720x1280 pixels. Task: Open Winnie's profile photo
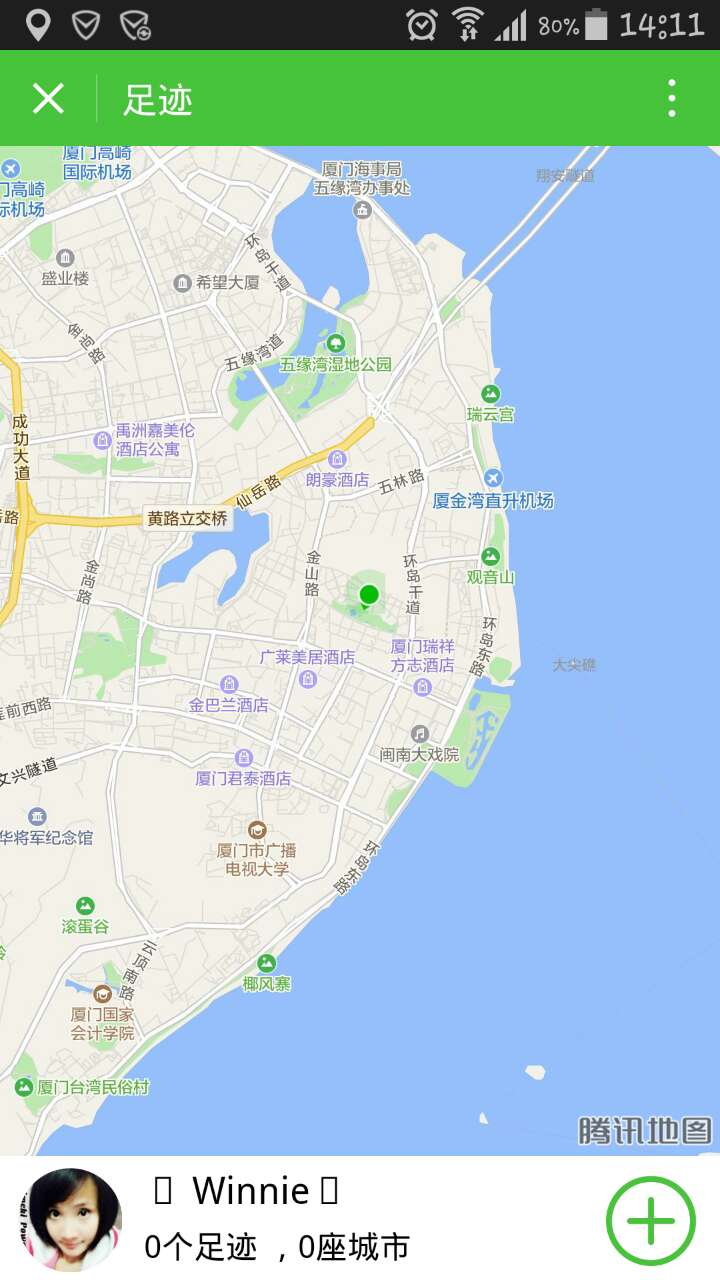(71, 1219)
